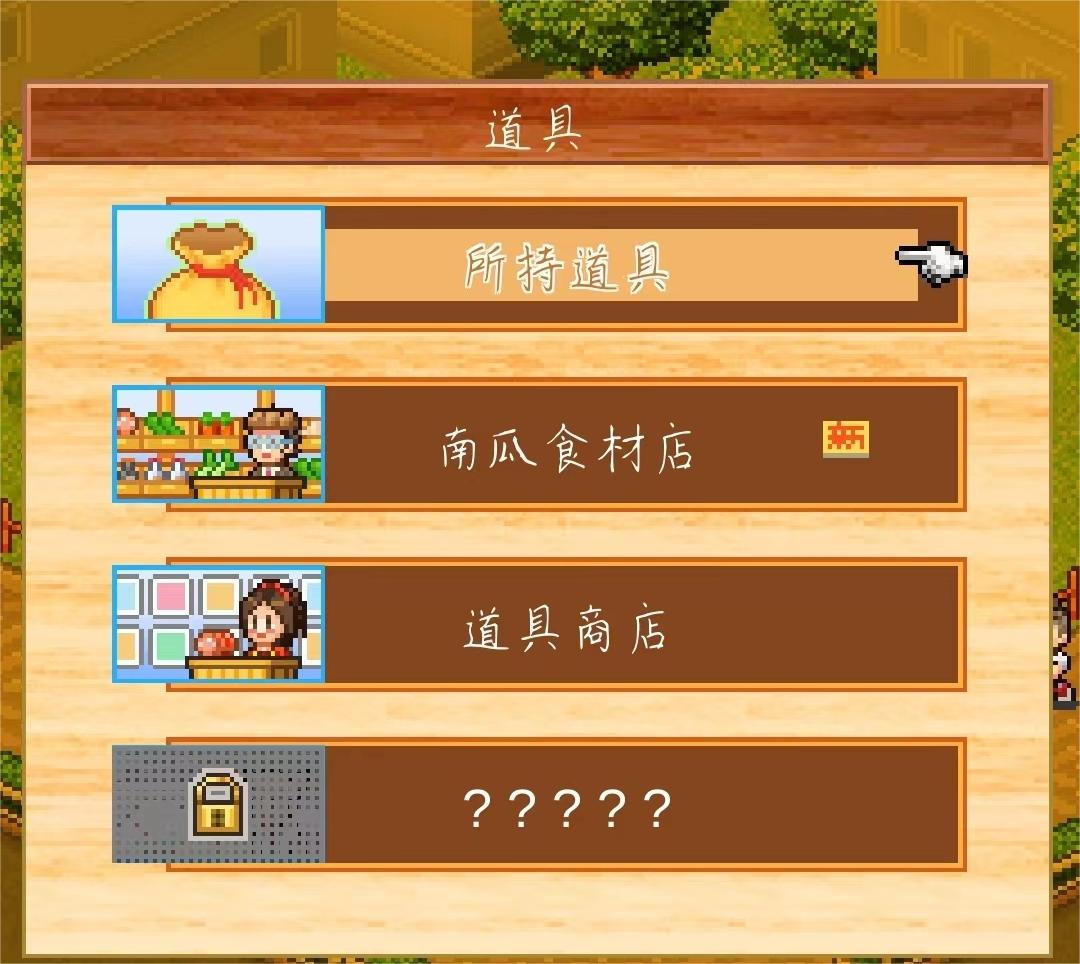Select the locked ????? entry
The image size is (1080, 964).
click(566, 806)
